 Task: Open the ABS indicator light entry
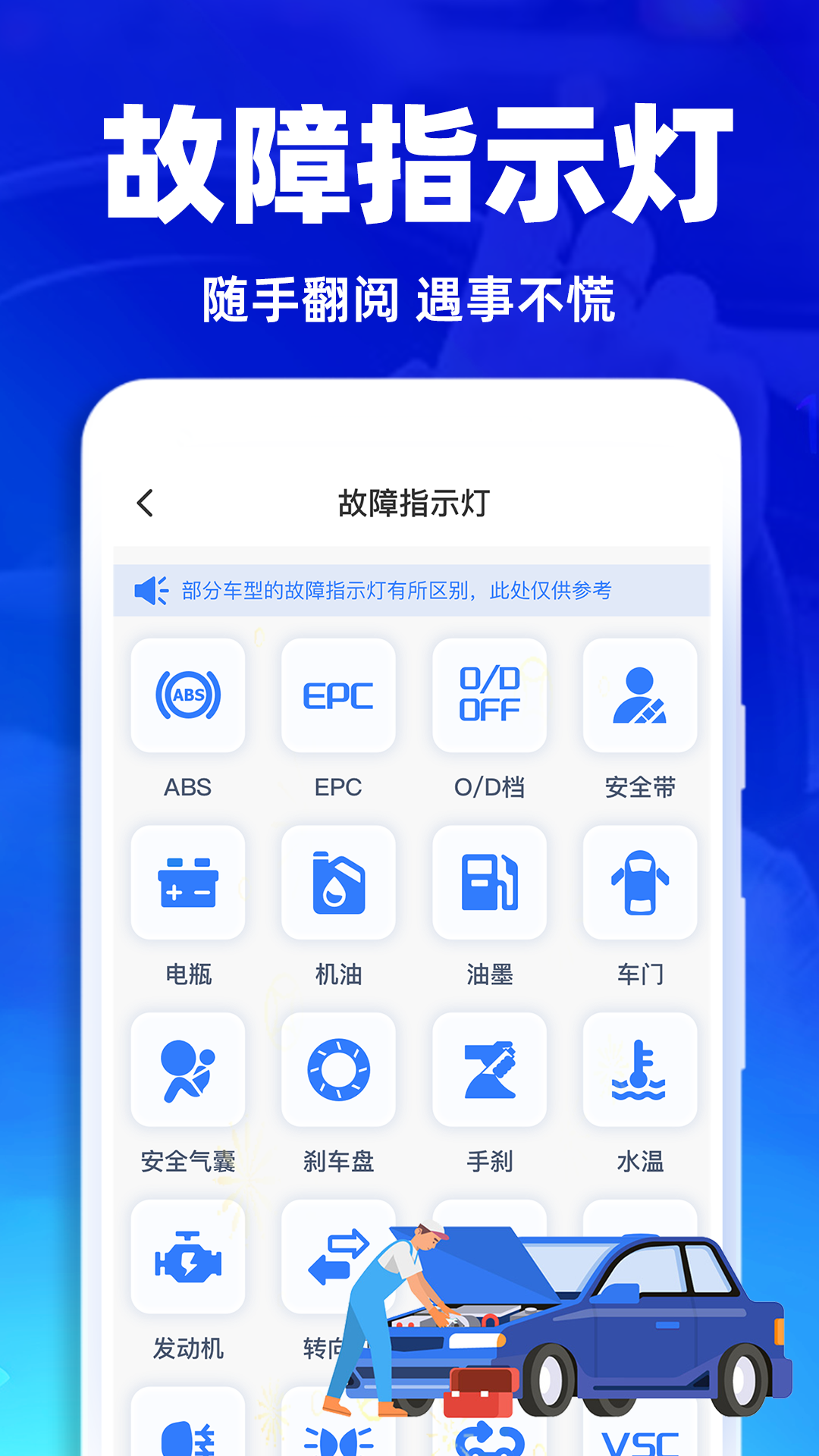[187, 696]
